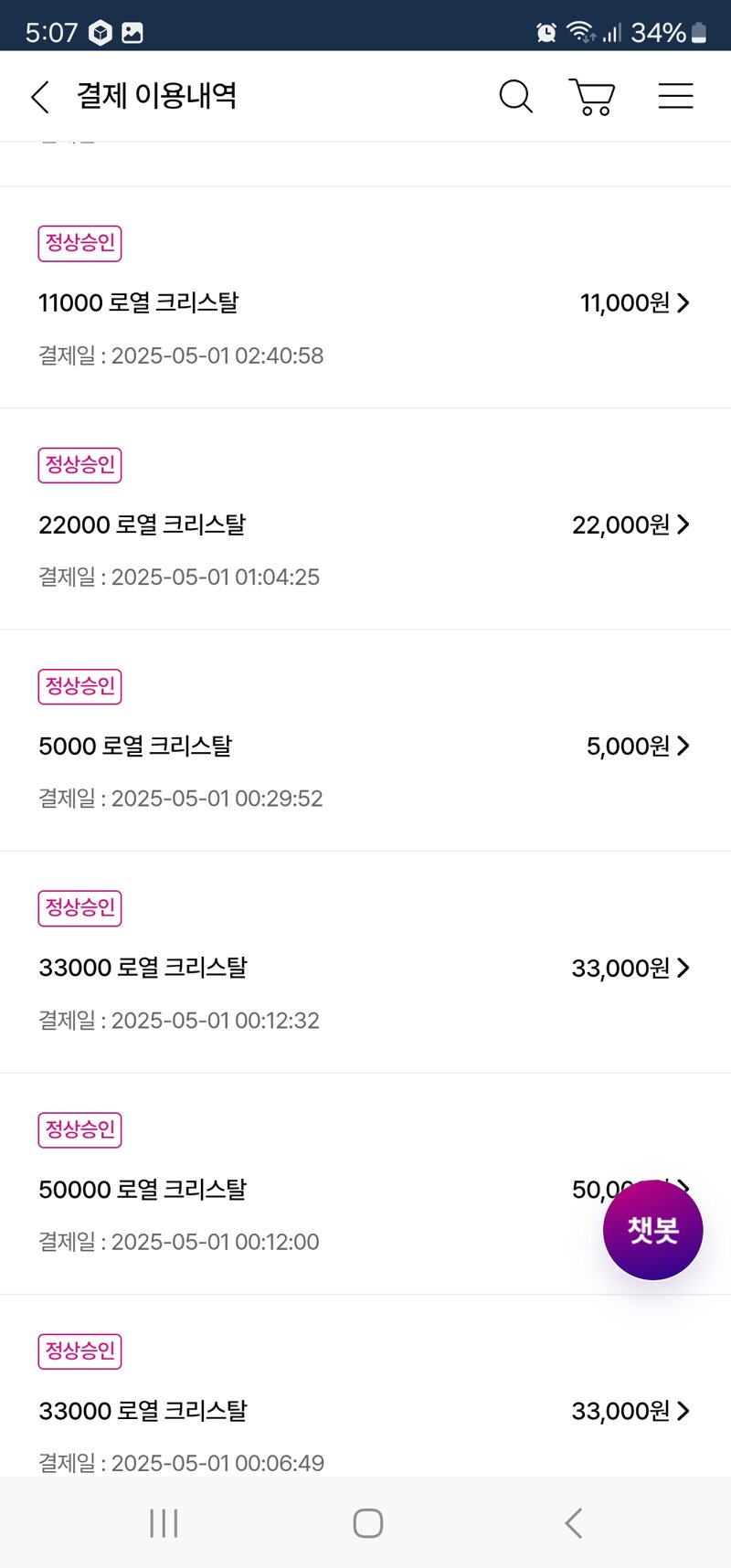Viewport: 731px width, 1568px height.
Task: Go back from 결제 이용내역
Action: point(39,97)
